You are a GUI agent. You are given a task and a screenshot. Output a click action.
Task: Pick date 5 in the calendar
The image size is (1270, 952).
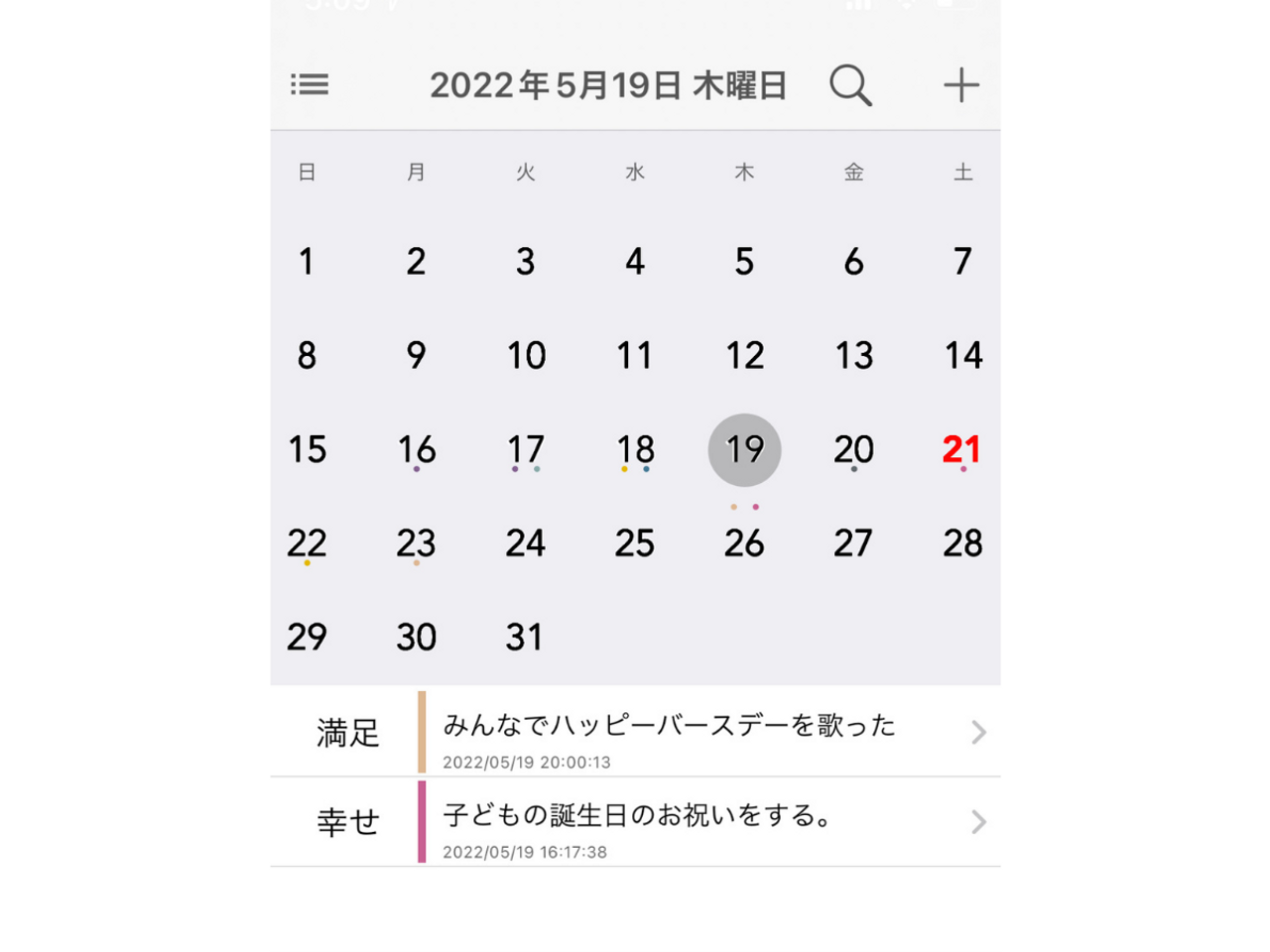[744, 262]
